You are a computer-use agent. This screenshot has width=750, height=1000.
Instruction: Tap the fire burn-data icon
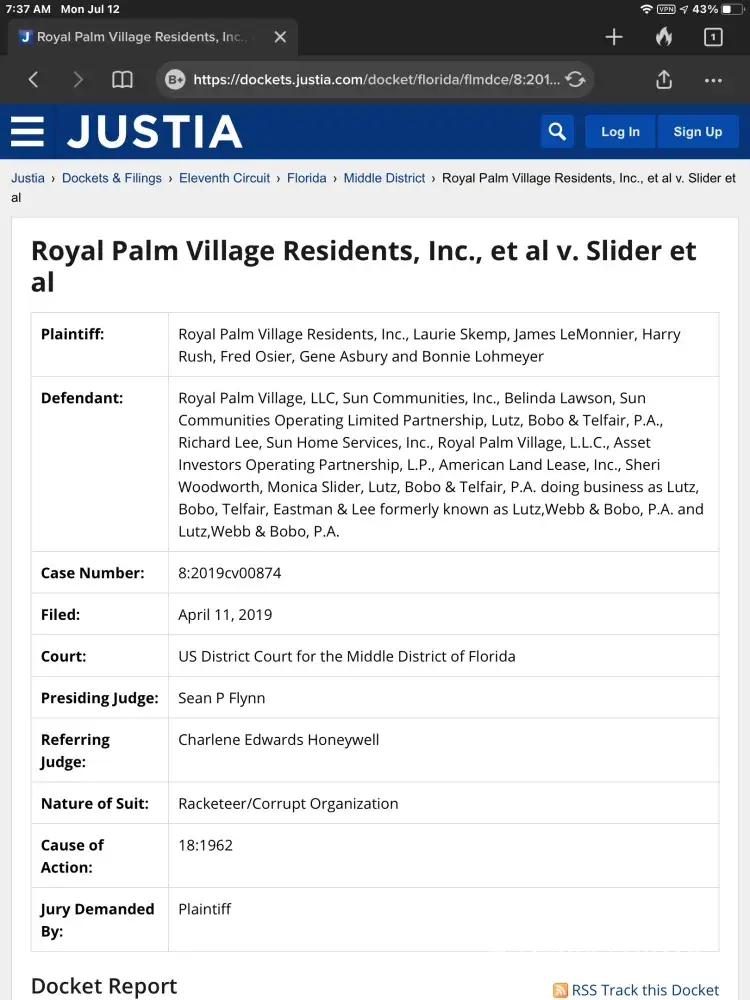[x=664, y=37]
